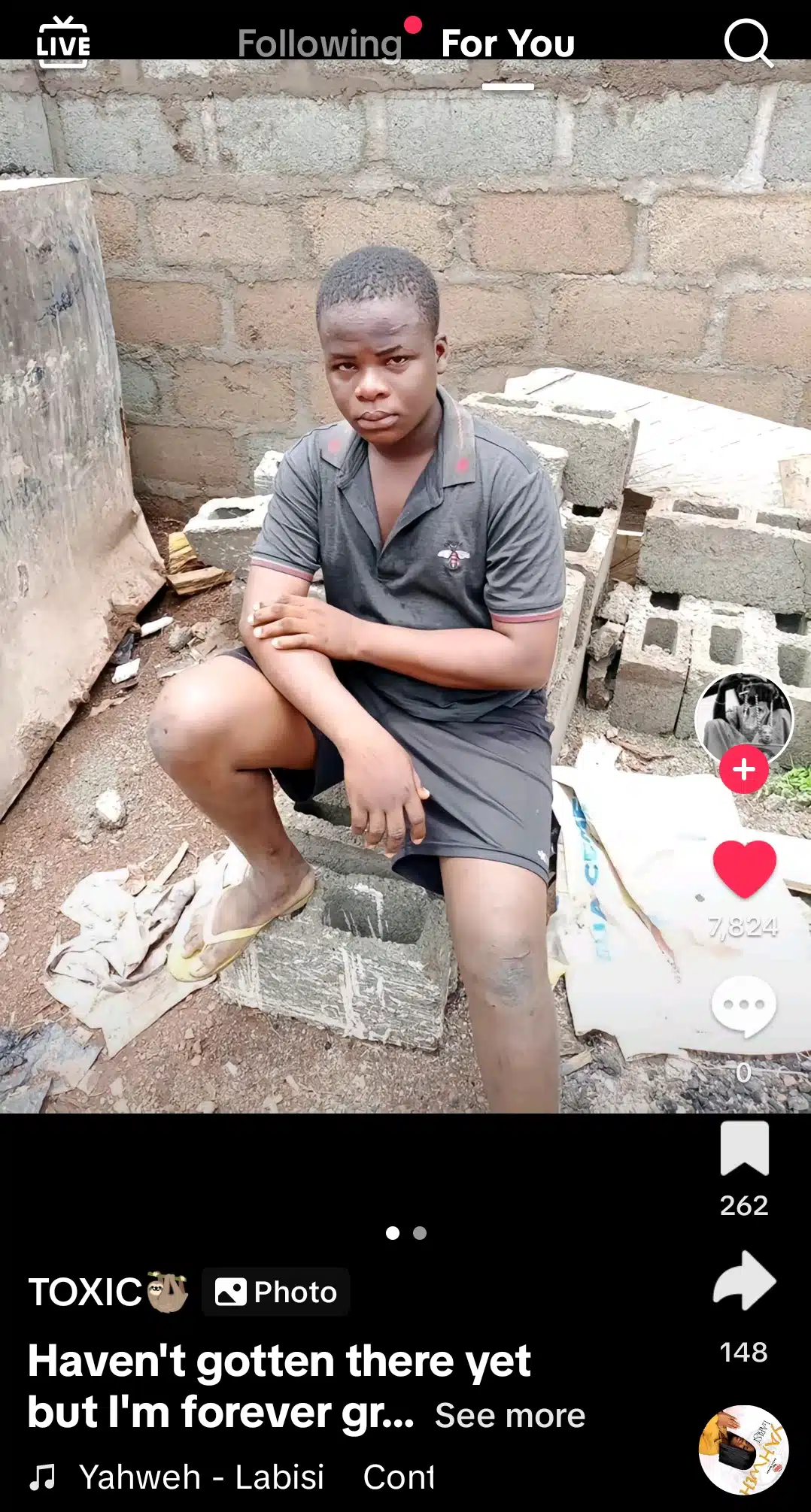811x1512 pixels.
Task: Tap the Photo chip
Action: (275, 1292)
